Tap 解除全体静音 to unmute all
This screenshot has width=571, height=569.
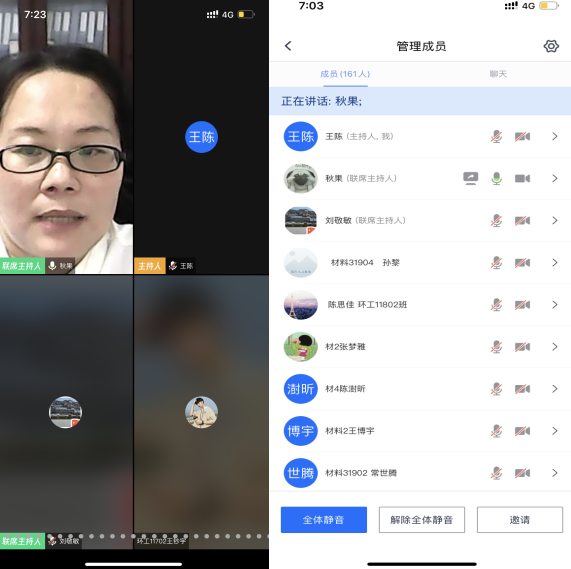pyautogui.click(x=422, y=519)
